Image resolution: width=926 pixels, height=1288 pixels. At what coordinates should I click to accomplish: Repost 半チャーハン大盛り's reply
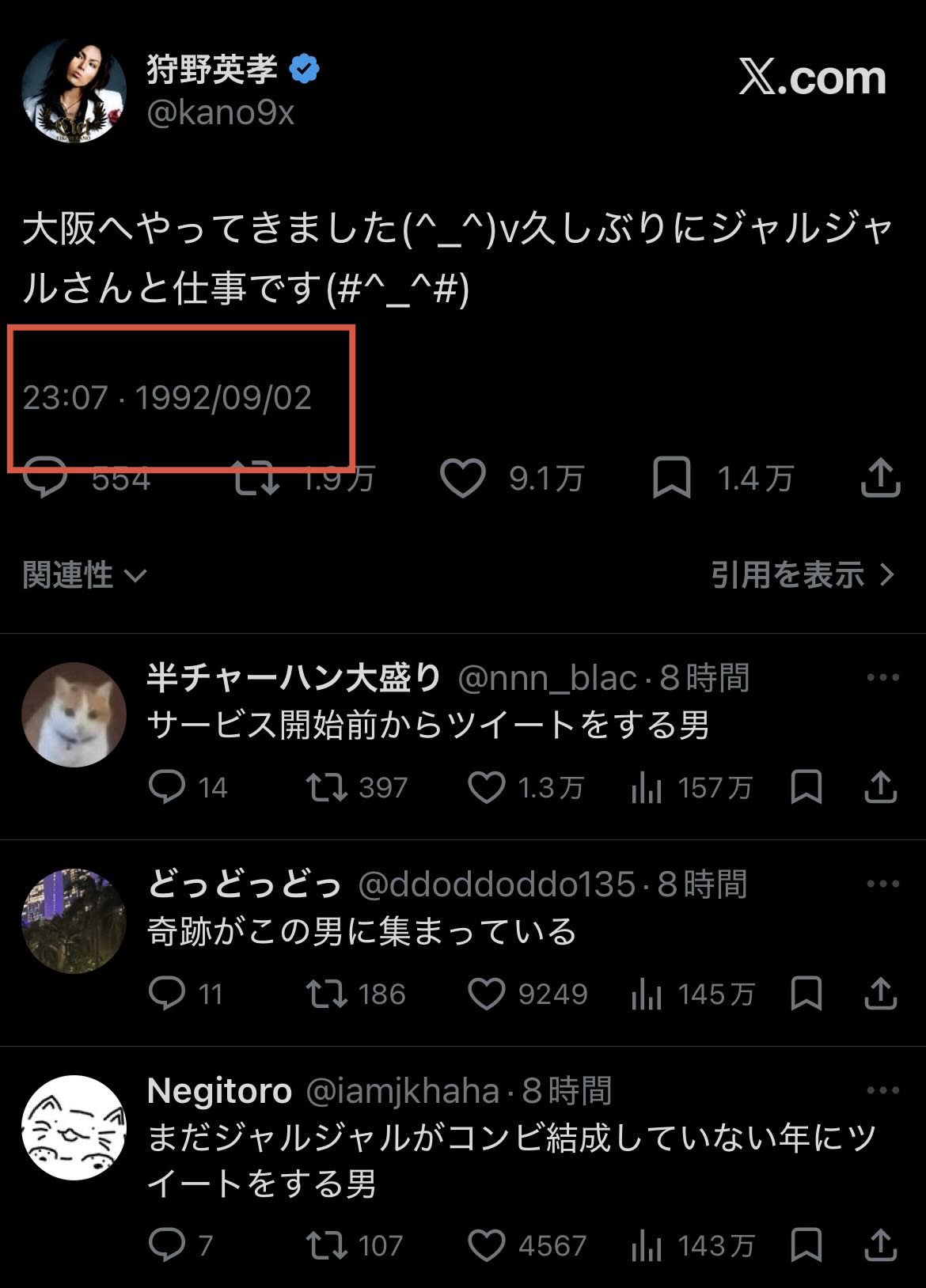coord(326,787)
